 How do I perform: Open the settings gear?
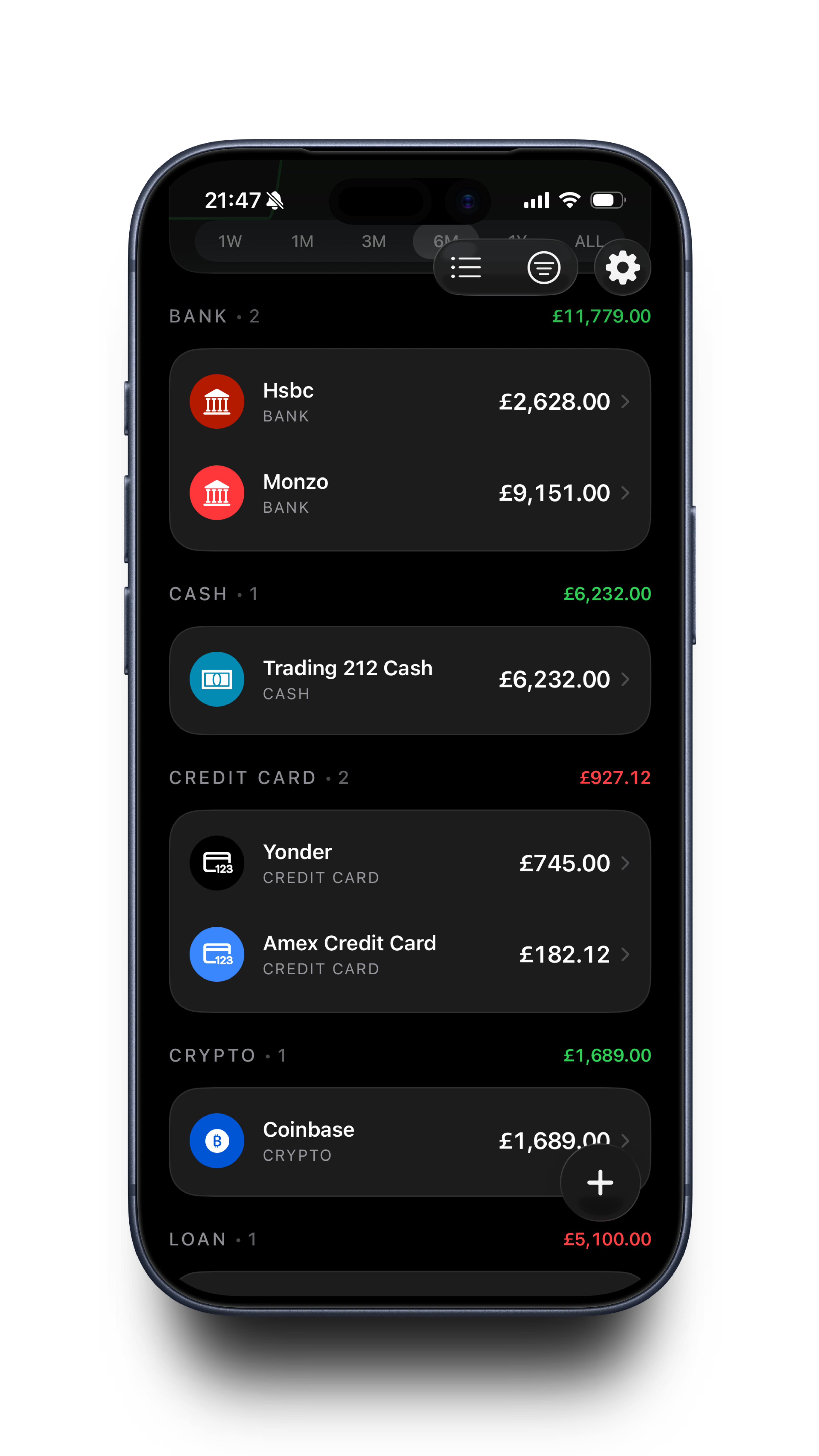[x=622, y=267]
